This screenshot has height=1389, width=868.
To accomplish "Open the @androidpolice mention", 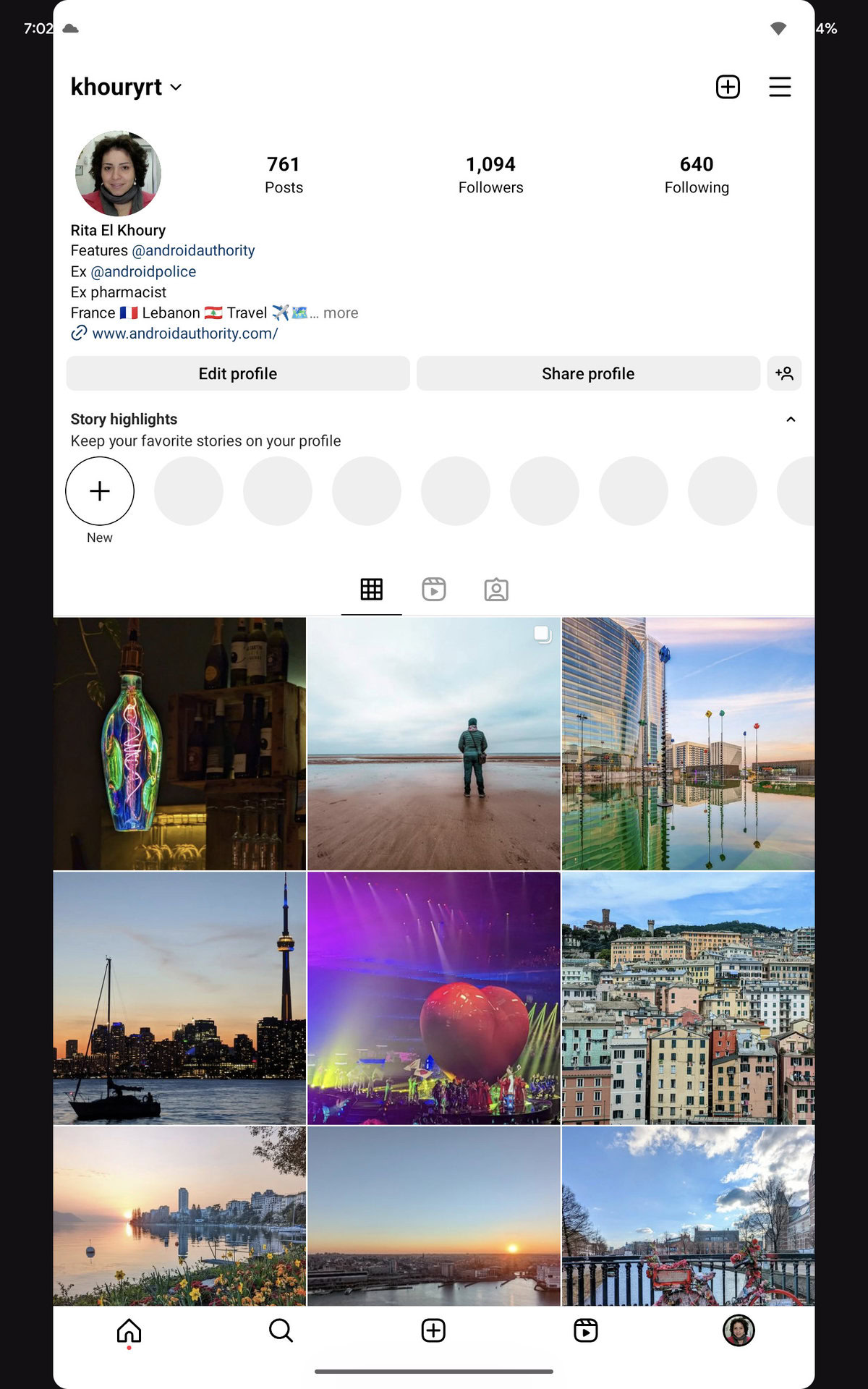I will [143, 272].
